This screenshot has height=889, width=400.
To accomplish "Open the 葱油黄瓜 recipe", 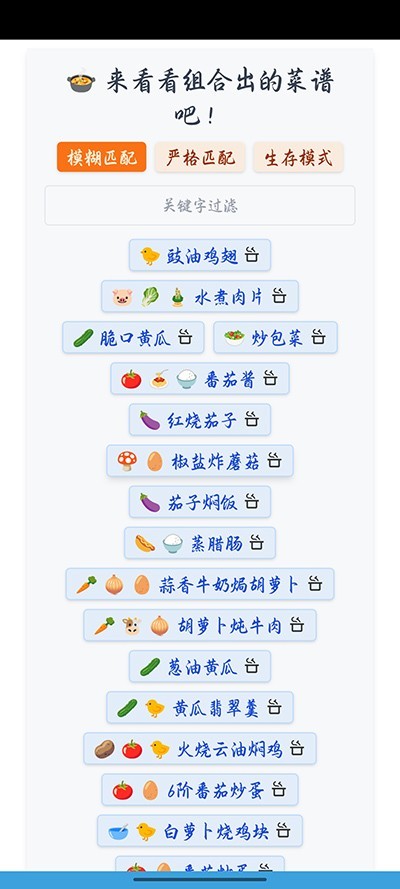I will coord(200,666).
